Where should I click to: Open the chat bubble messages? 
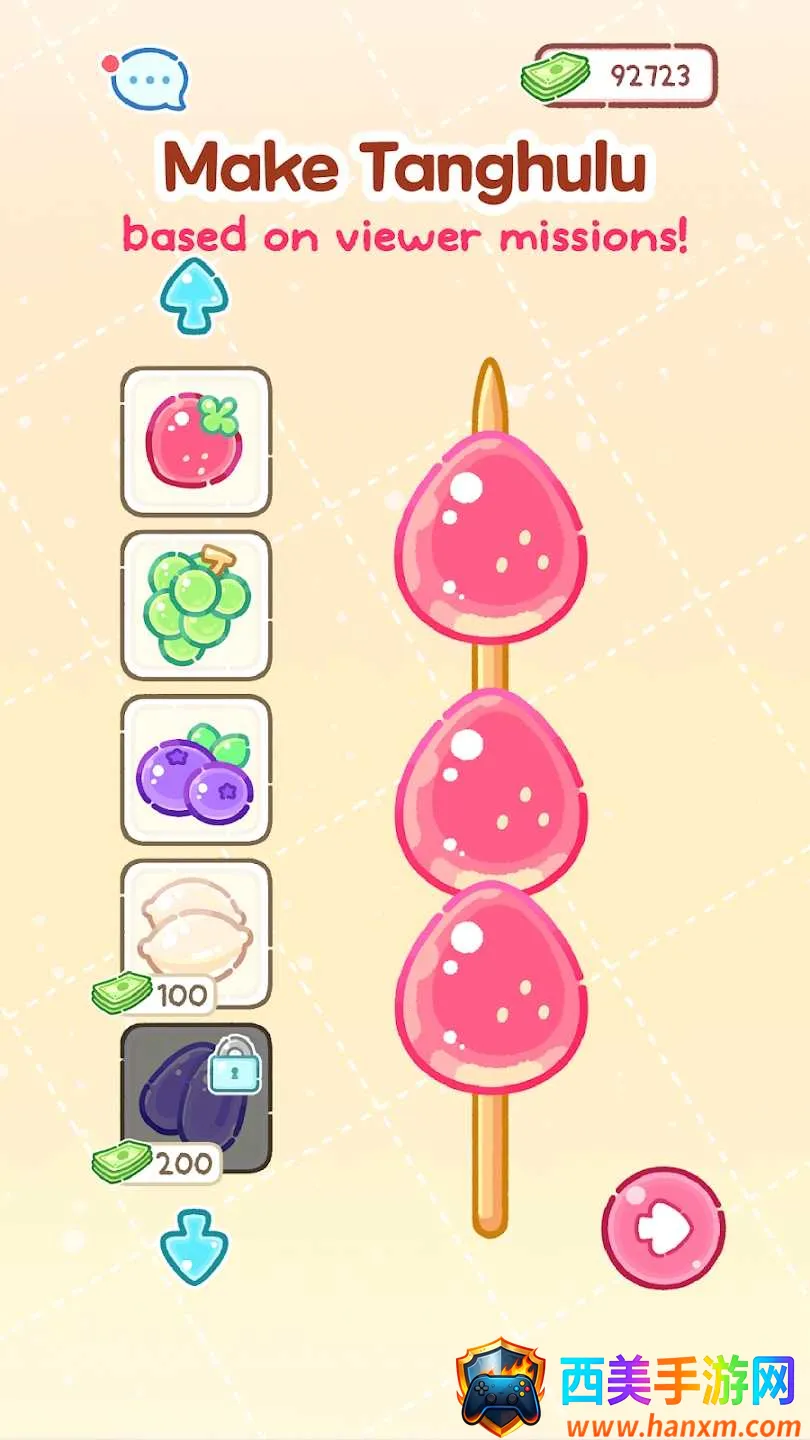click(x=148, y=80)
